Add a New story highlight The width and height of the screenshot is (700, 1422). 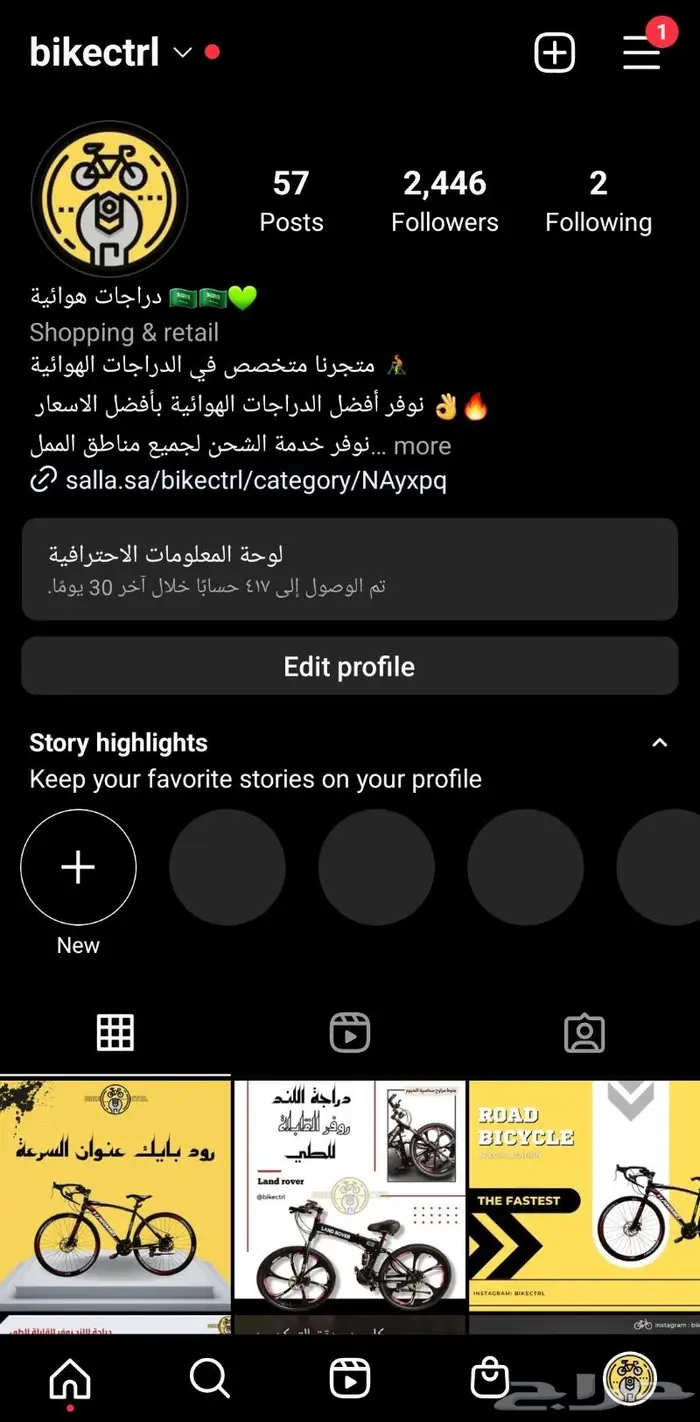78,867
